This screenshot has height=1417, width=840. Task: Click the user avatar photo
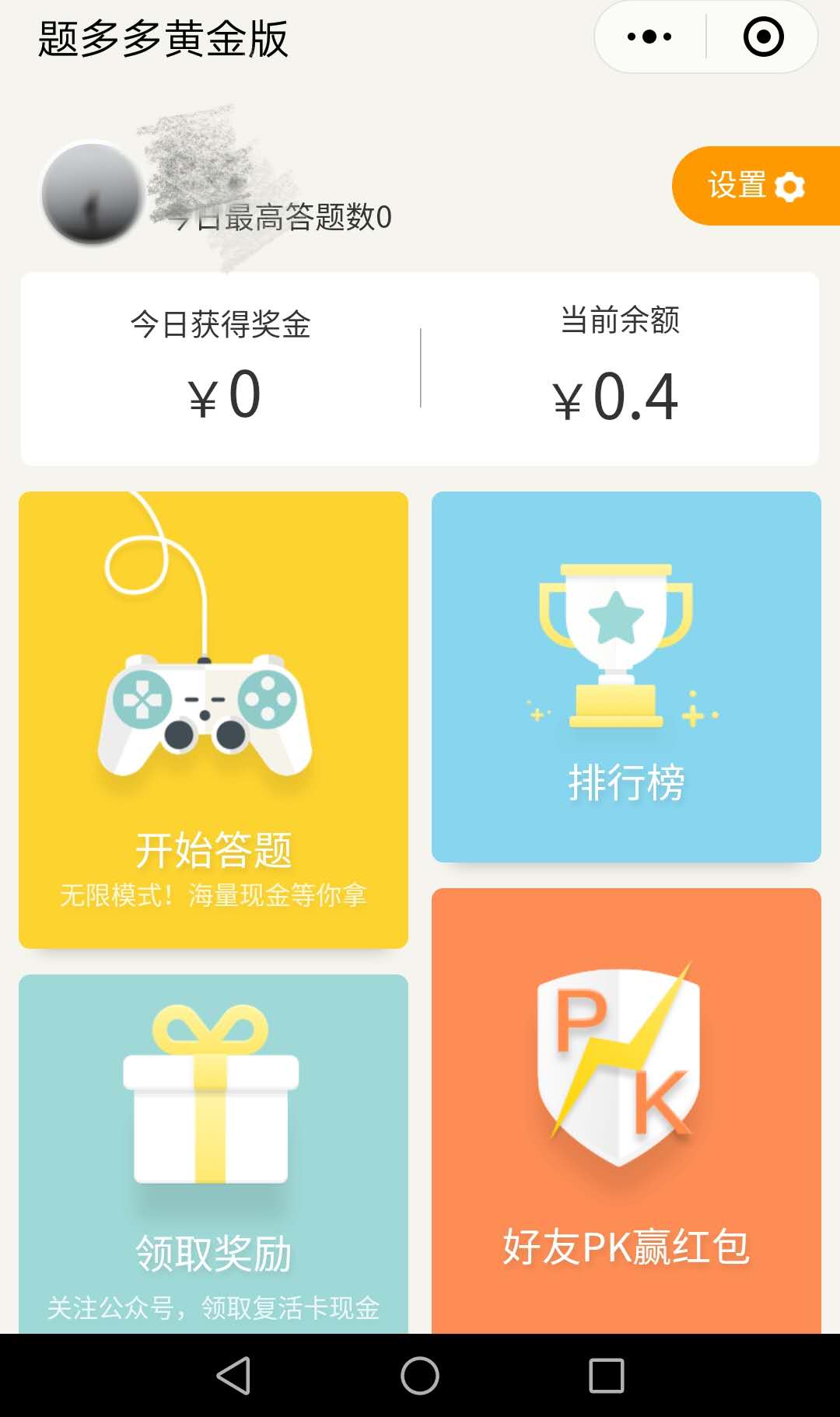91,191
